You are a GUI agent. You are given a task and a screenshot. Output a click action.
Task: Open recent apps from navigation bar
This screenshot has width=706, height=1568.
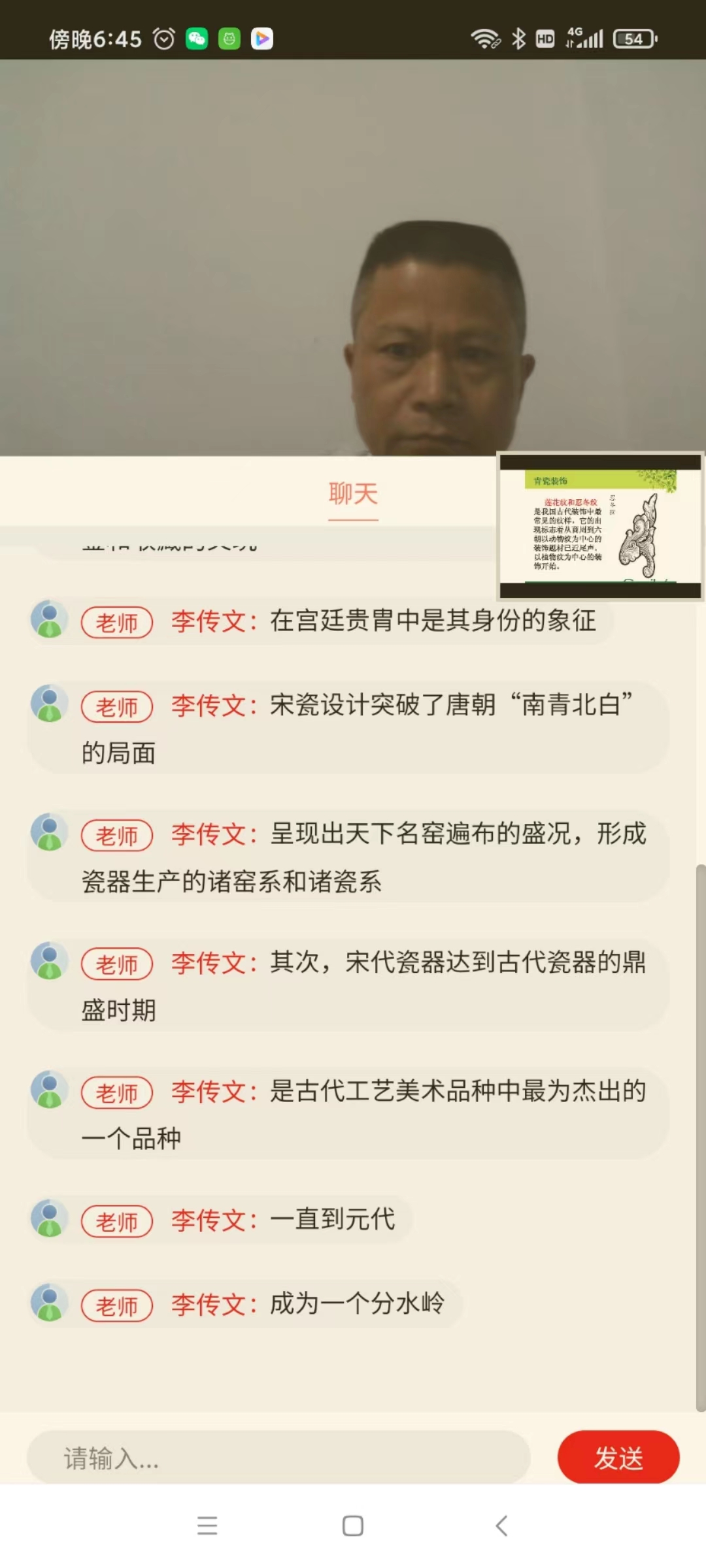(207, 1526)
